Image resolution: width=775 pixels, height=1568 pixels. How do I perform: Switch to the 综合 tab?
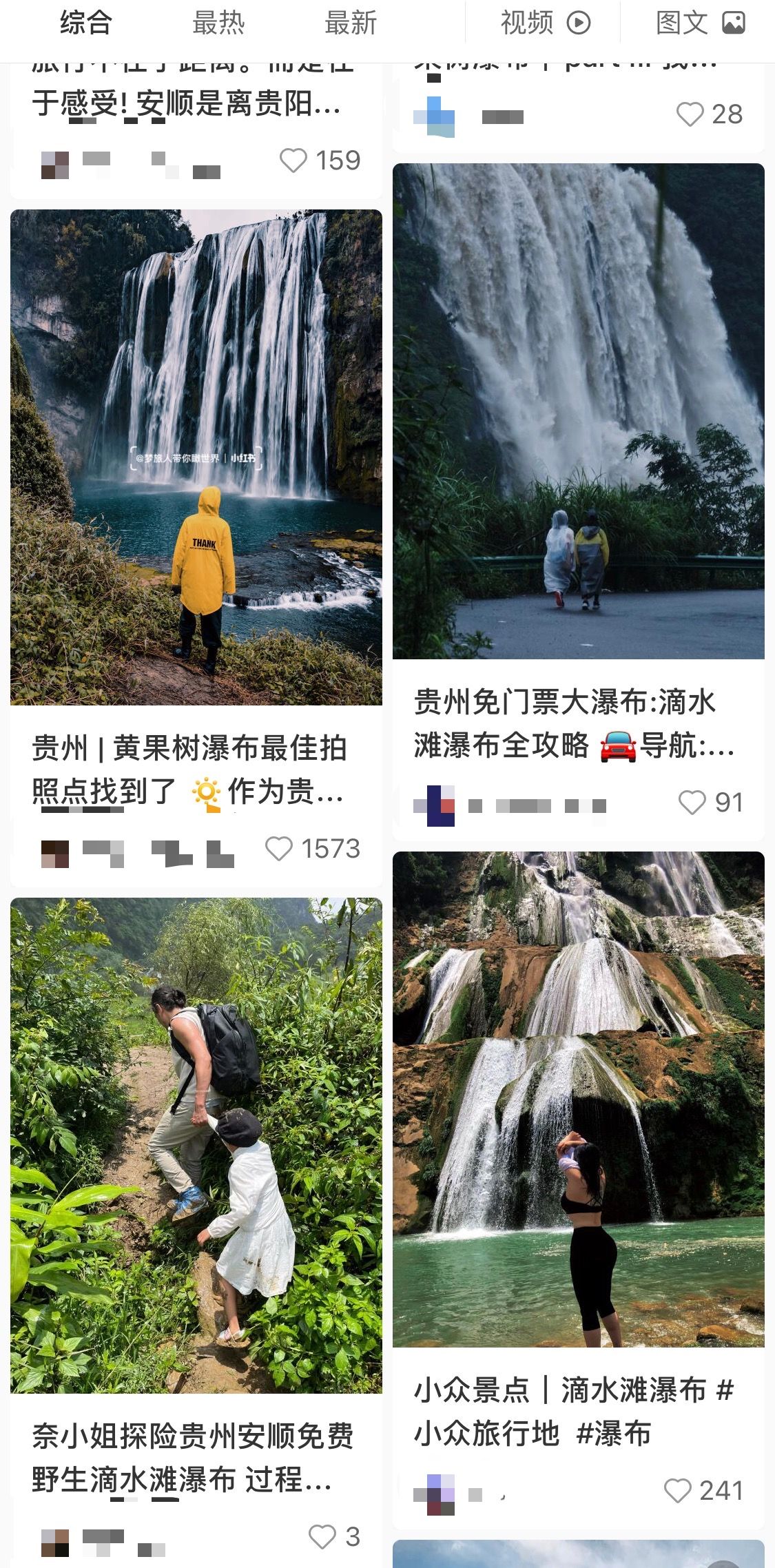pyautogui.click(x=85, y=23)
